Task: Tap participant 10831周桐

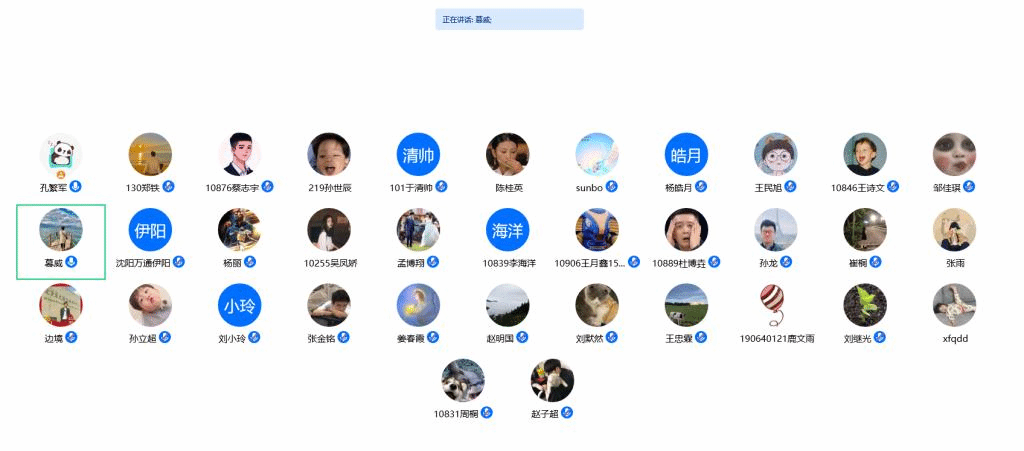Action: pos(463,381)
